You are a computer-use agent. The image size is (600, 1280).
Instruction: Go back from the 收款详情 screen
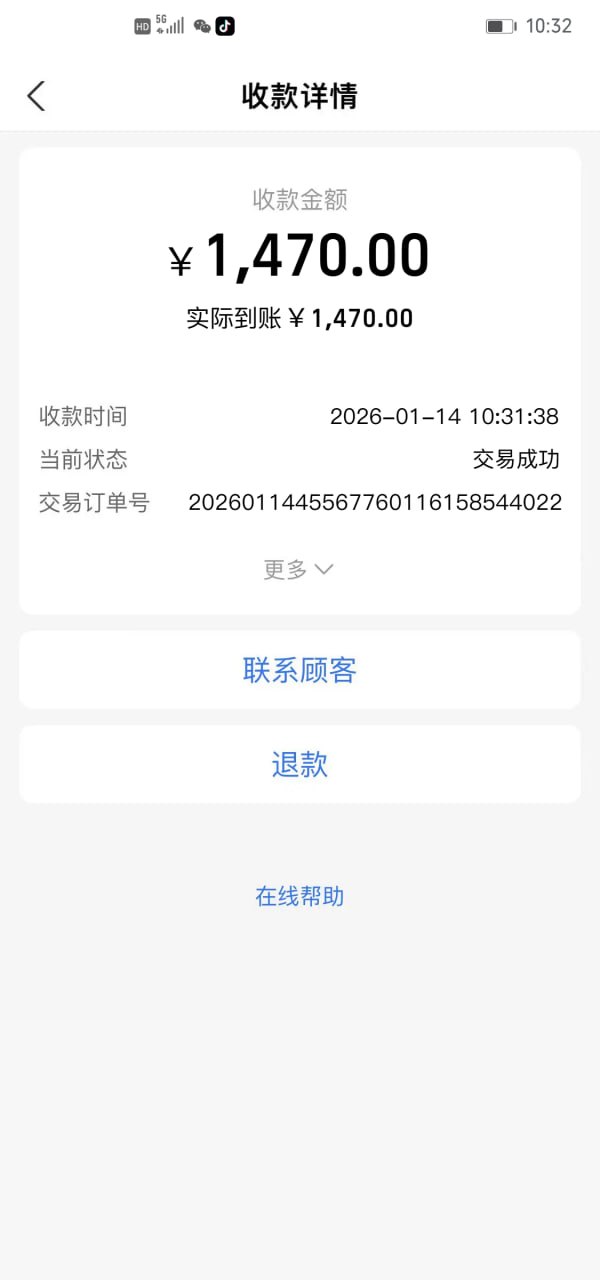[x=37, y=96]
